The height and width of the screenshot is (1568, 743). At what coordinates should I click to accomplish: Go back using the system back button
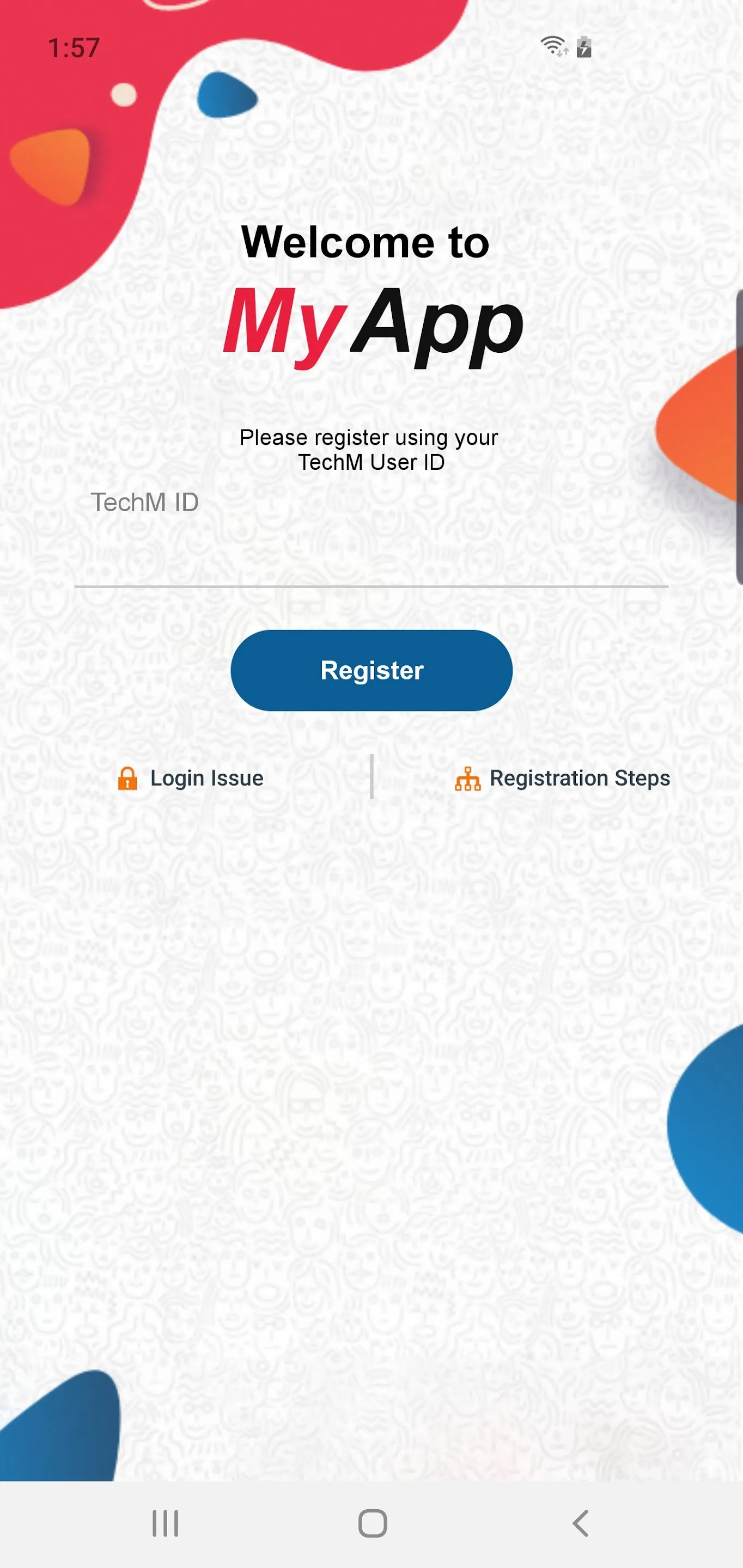(580, 1523)
